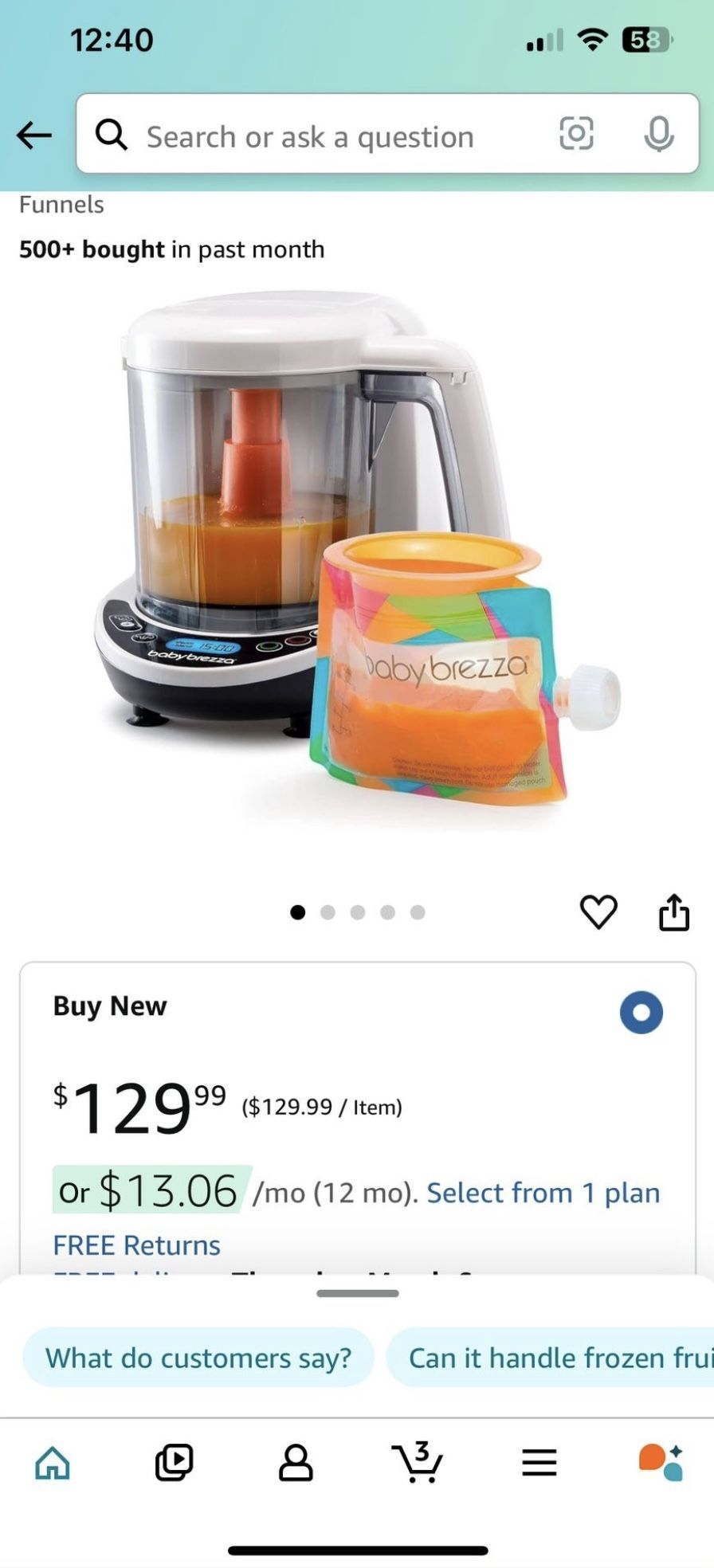This screenshot has height=1568, width=714.
Task: Open FREE Returns details
Action: (136, 1245)
